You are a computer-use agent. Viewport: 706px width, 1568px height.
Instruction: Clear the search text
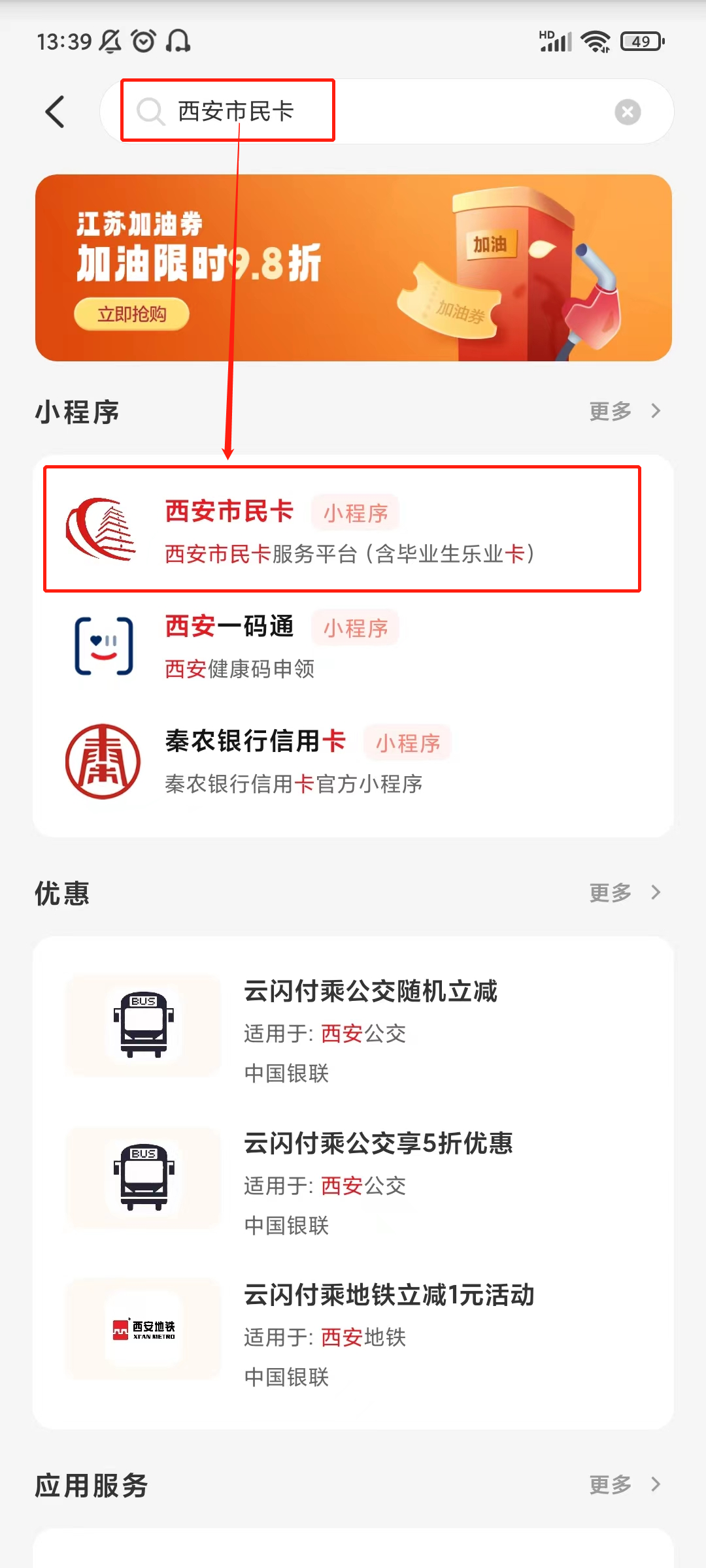click(628, 112)
